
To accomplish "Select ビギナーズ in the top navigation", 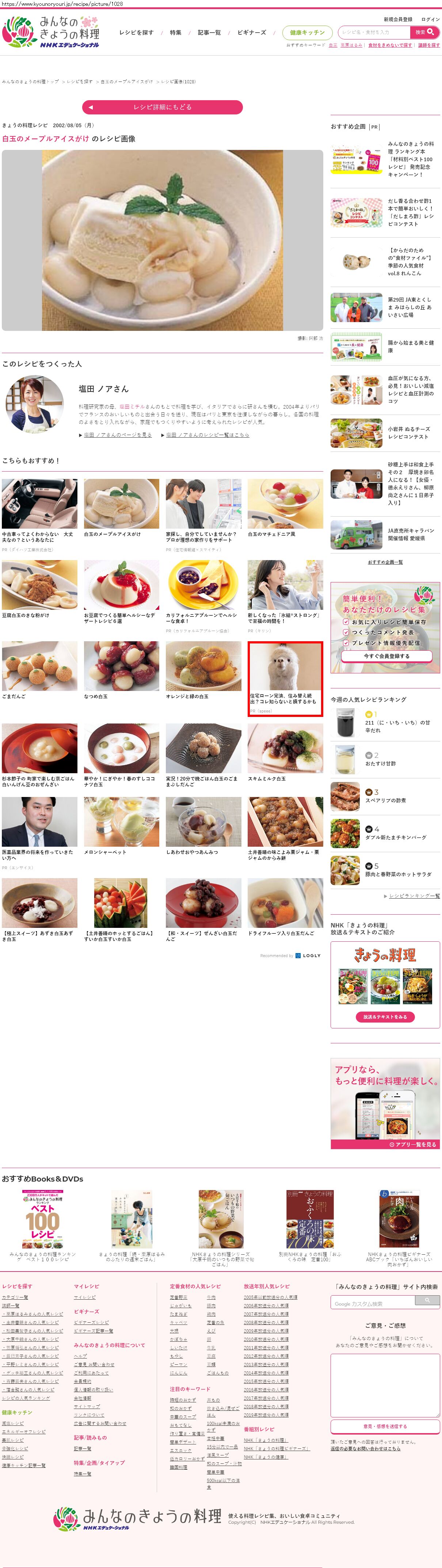I will [251, 32].
